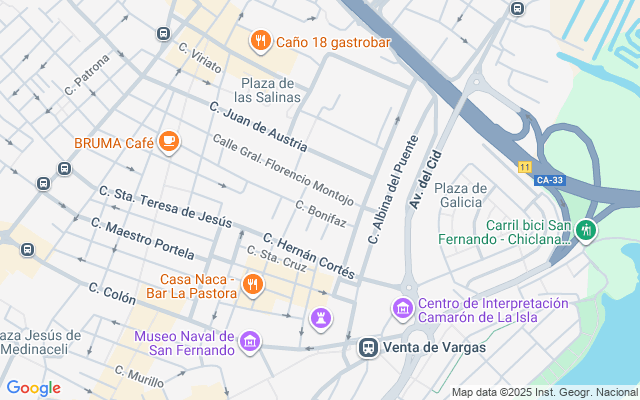The image size is (640, 400).
Task: Open the Carril bici San Fernando - Chiclana pin
Action: tap(587, 230)
